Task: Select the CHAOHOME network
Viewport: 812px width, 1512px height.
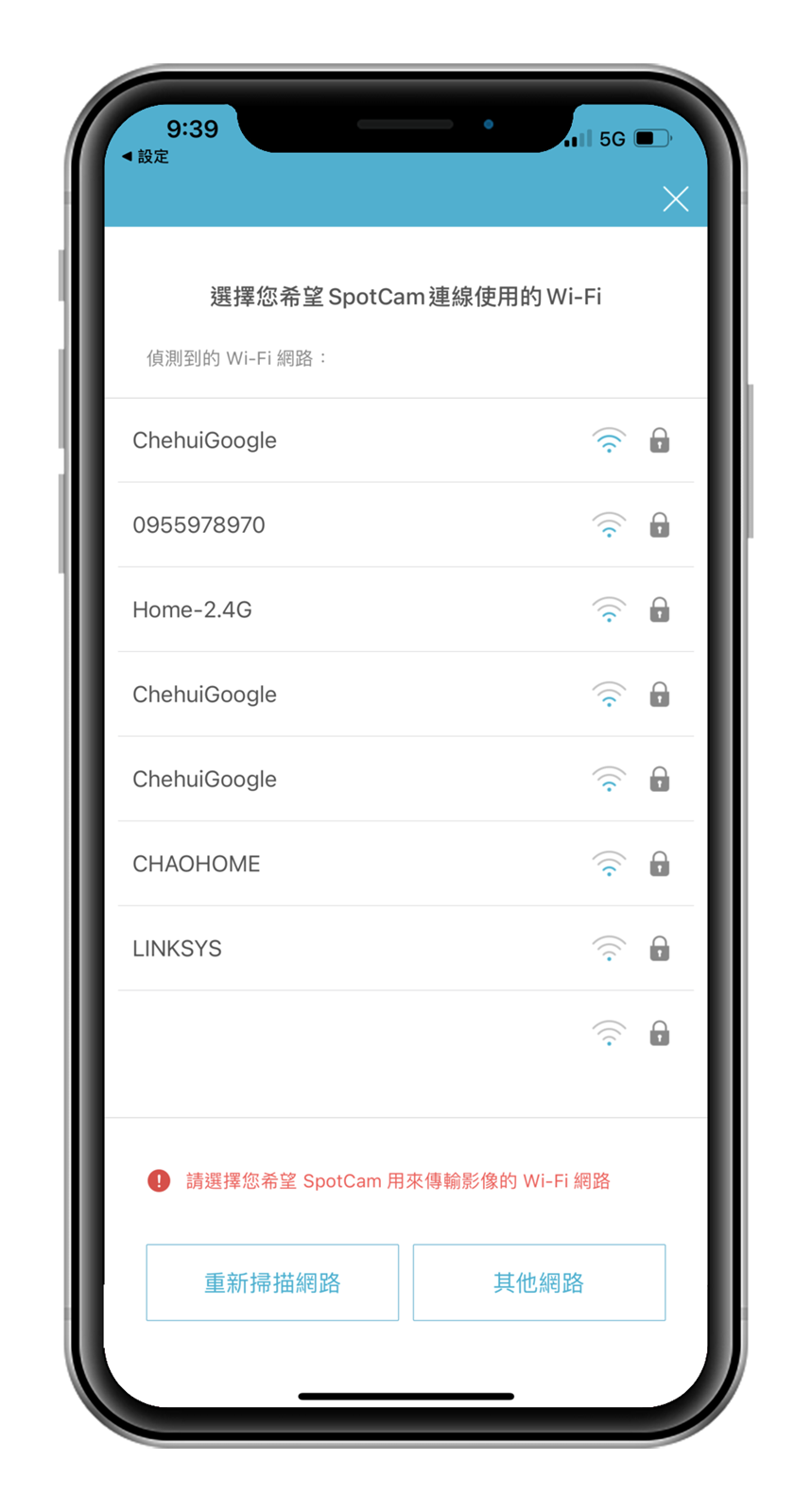Action: pos(405,864)
